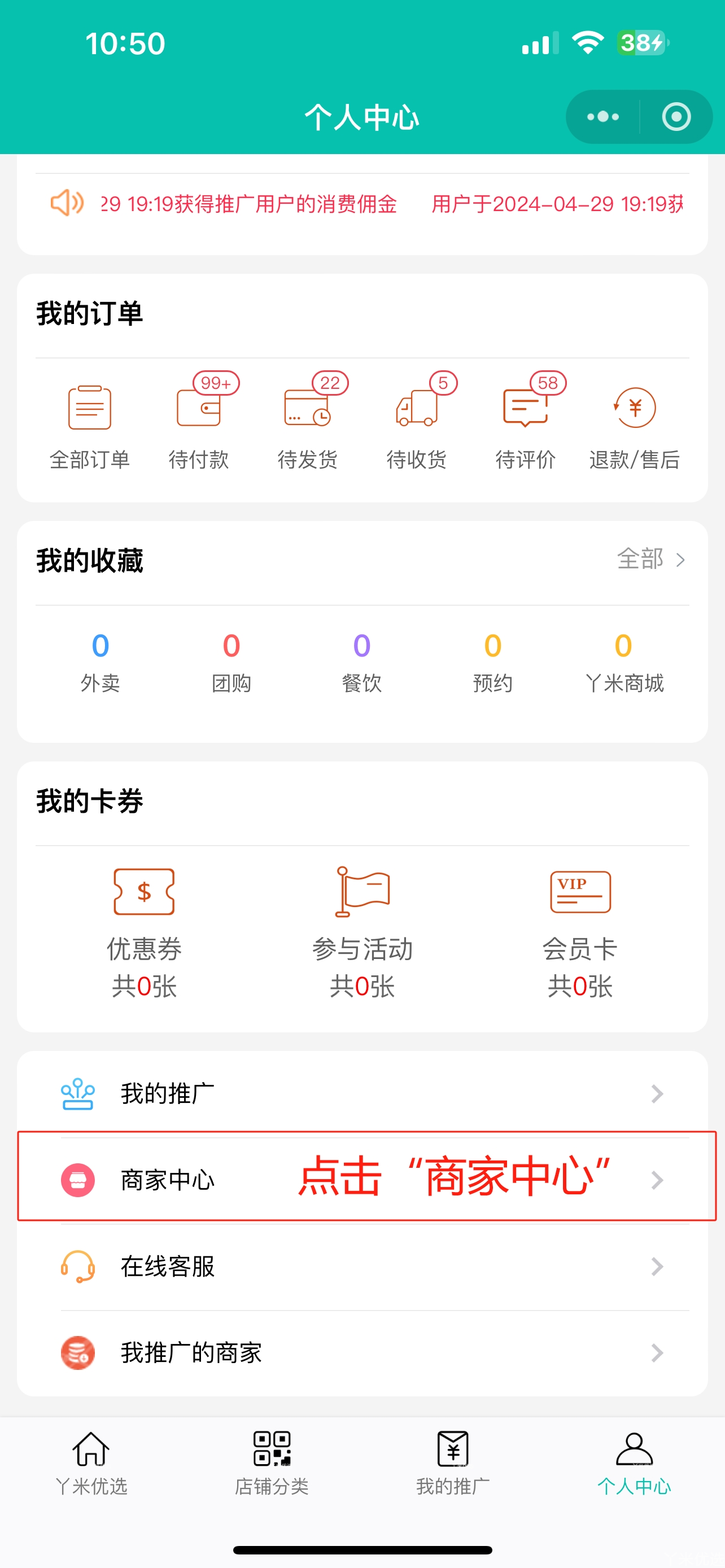Show 全部 favorites in 我的收藏
Viewport: 725px width, 1568px height.
click(650, 559)
